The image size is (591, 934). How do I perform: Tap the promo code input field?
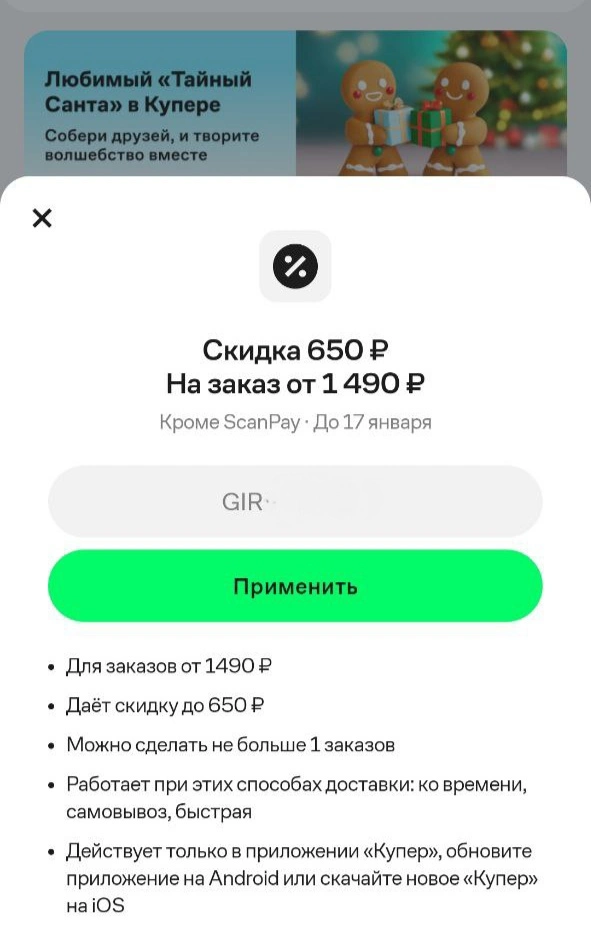click(295, 502)
